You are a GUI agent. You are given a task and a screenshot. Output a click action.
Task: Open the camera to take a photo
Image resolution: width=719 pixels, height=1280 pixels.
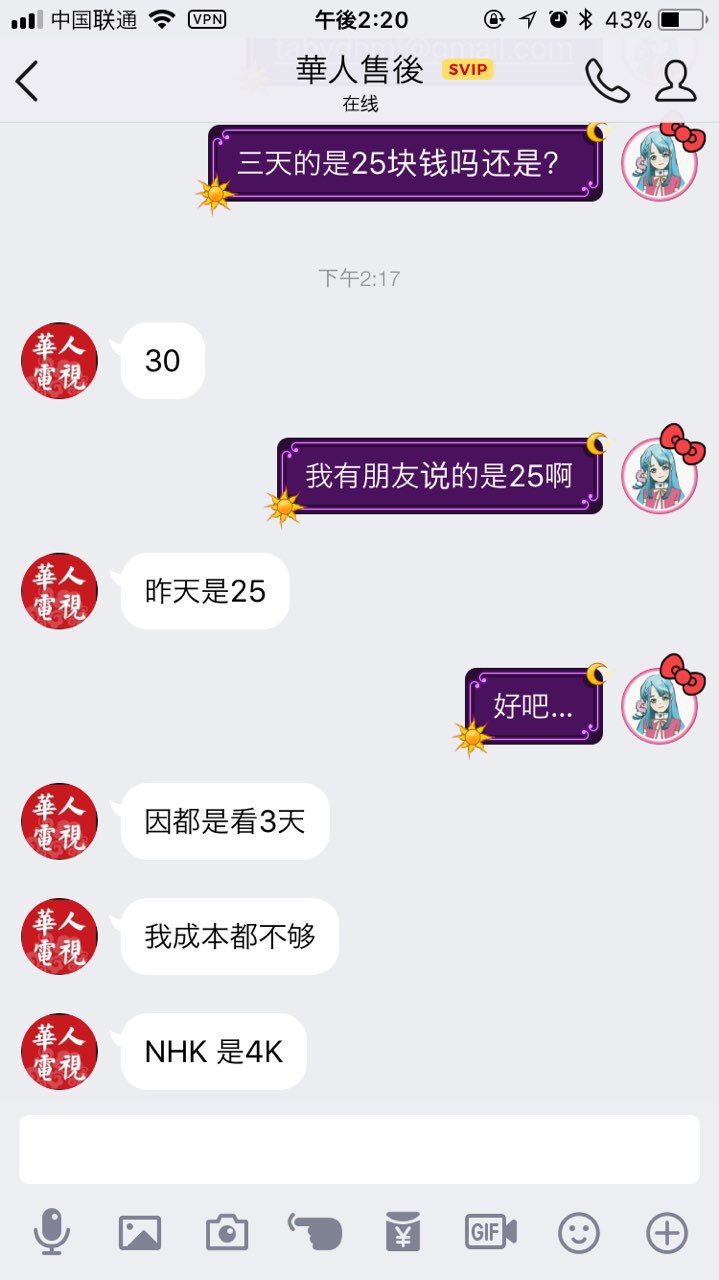(227, 1232)
